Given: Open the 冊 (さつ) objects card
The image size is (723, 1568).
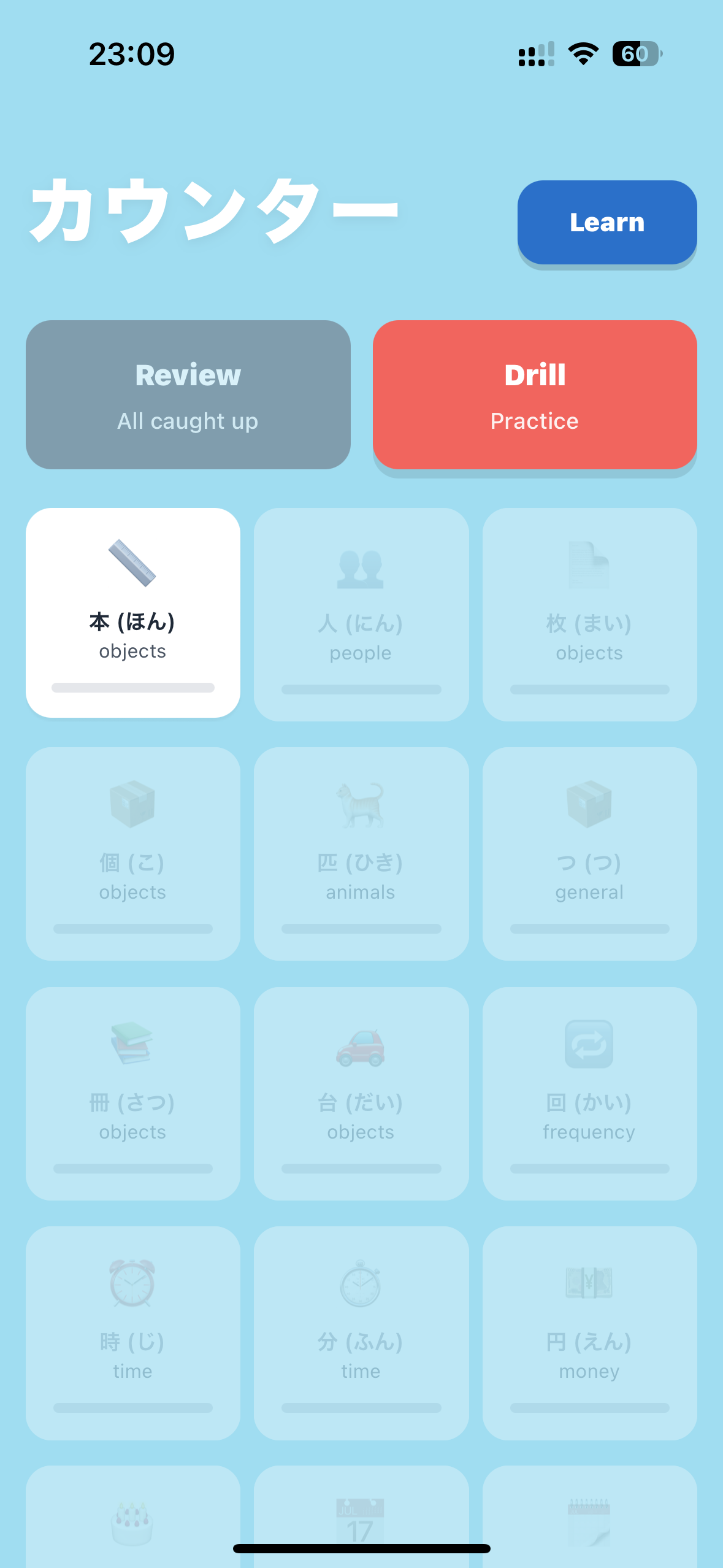Looking at the screenshot, I should pyautogui.click(x=132, y=1093).
